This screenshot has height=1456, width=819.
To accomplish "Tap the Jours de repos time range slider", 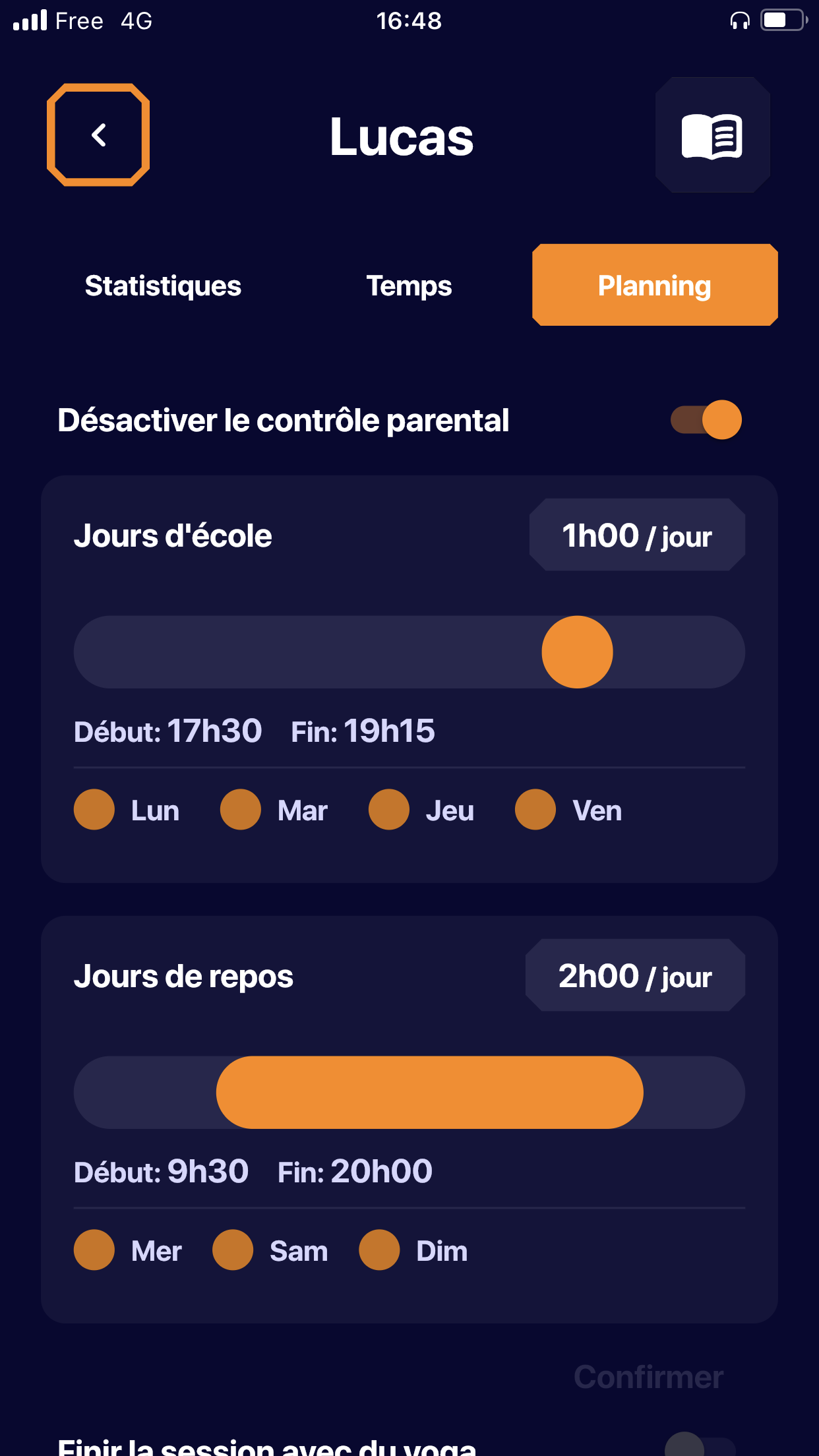I will pyautogui.click(x=429, y=1093).
